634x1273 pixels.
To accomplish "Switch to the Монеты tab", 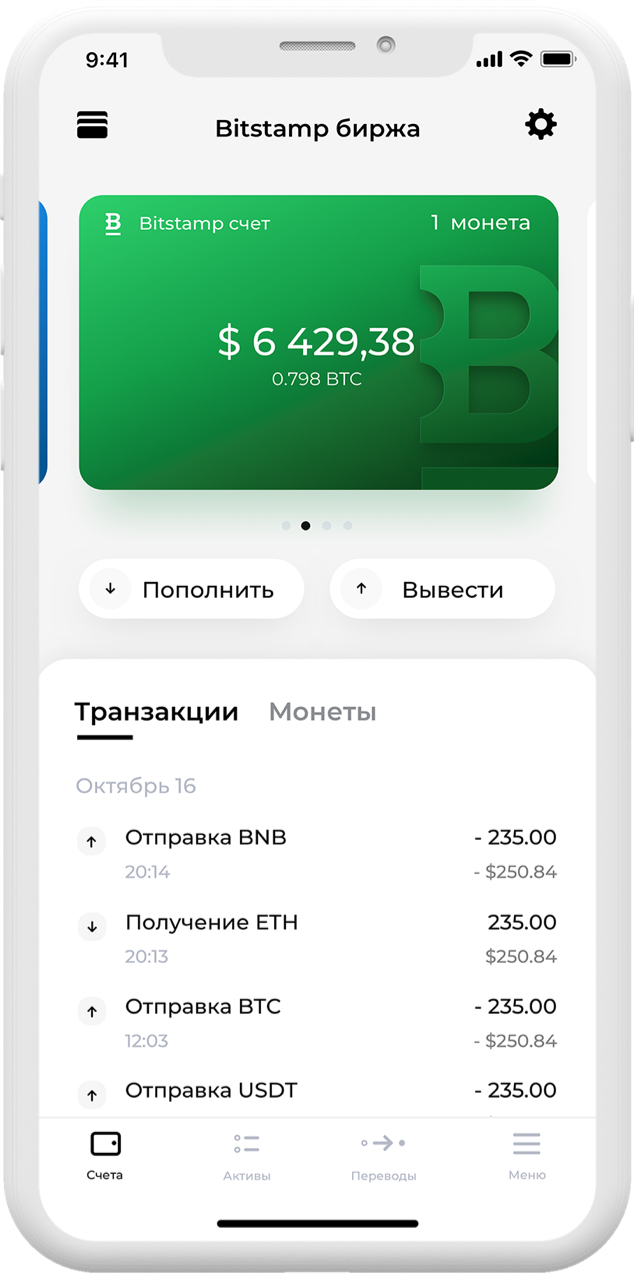I will click(x=323, y=712).
